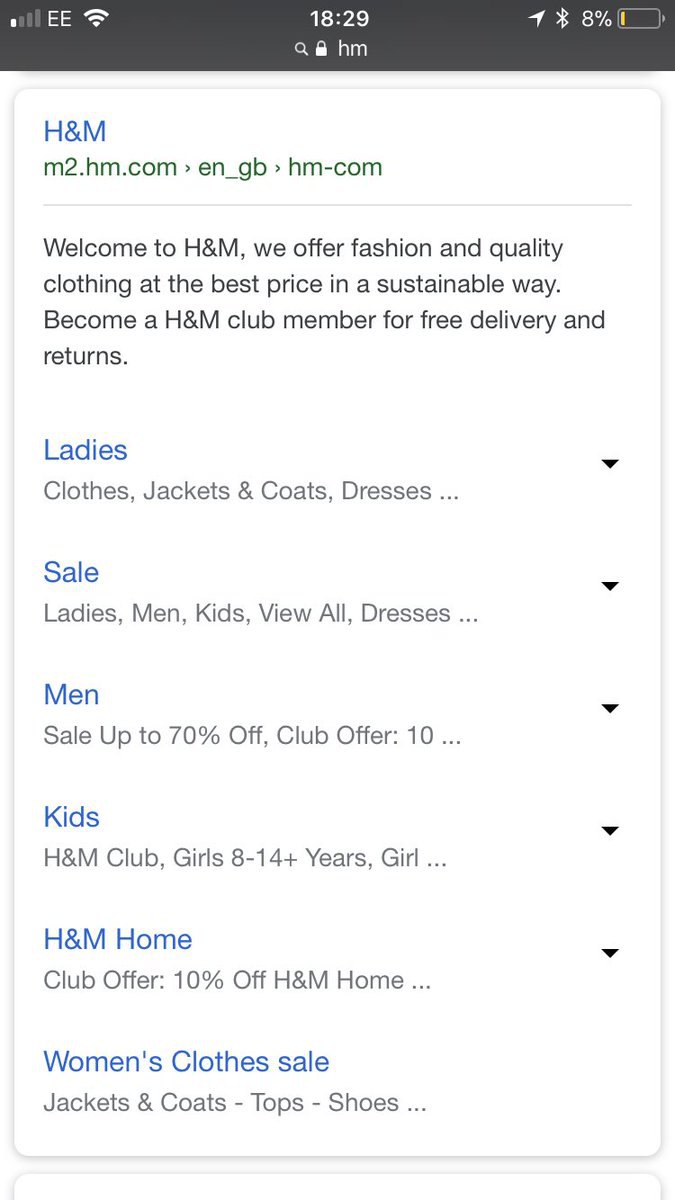Open the Kids sitelink
The width and height of the screenshot is (675, 1200).
point(71,817)
